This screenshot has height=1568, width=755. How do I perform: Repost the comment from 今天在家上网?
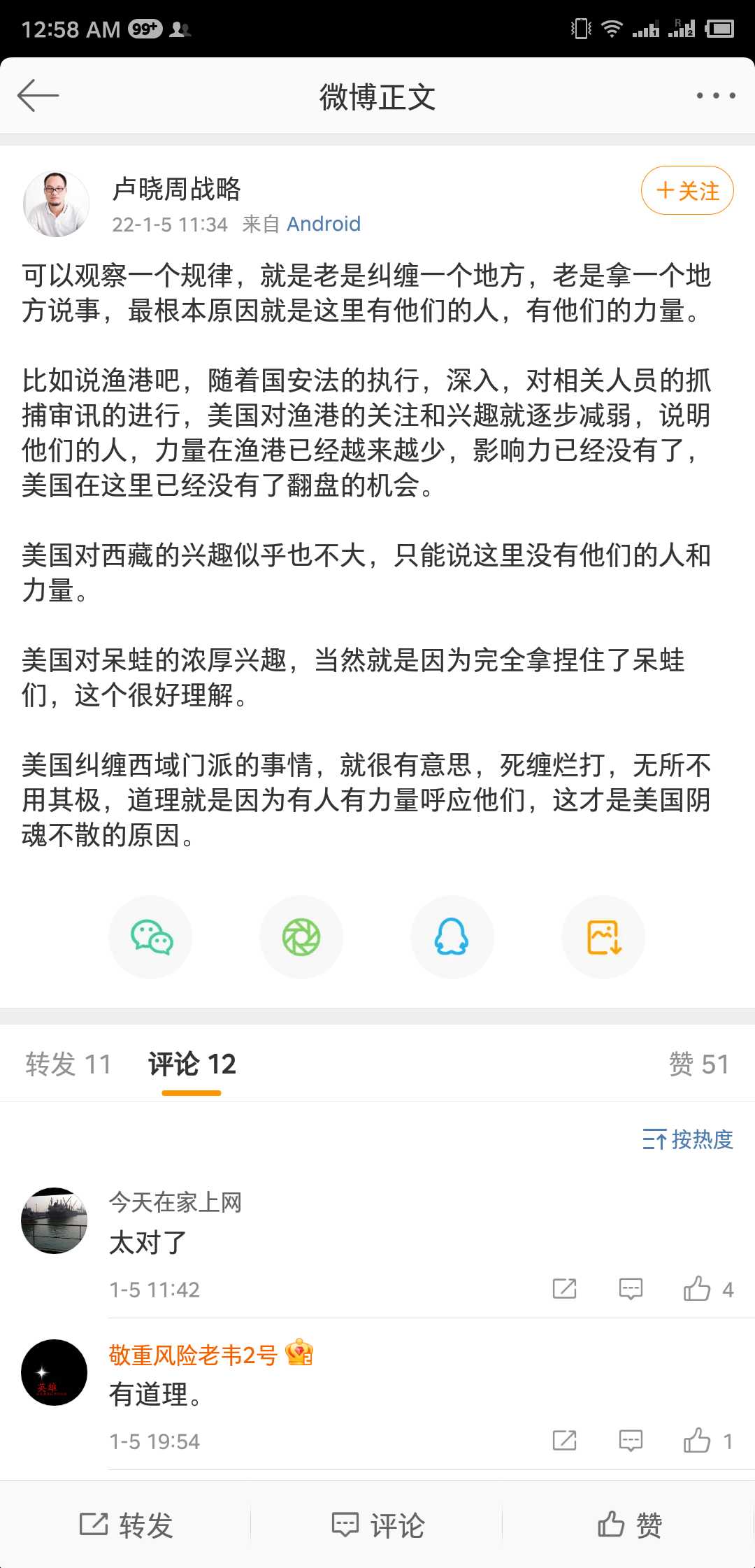tap(564, 1289)
